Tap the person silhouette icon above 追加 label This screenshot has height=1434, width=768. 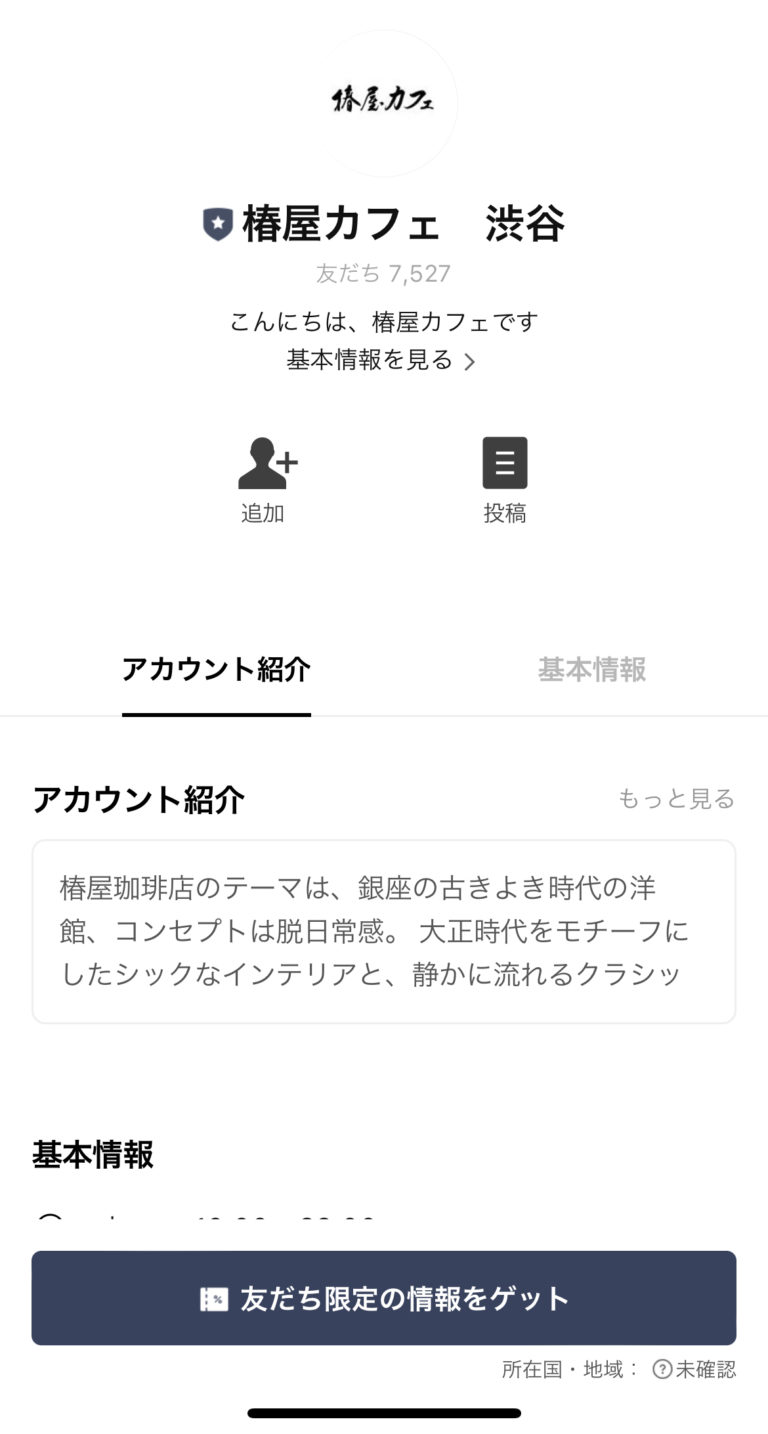pyautogui.click(x=263, y=462)
